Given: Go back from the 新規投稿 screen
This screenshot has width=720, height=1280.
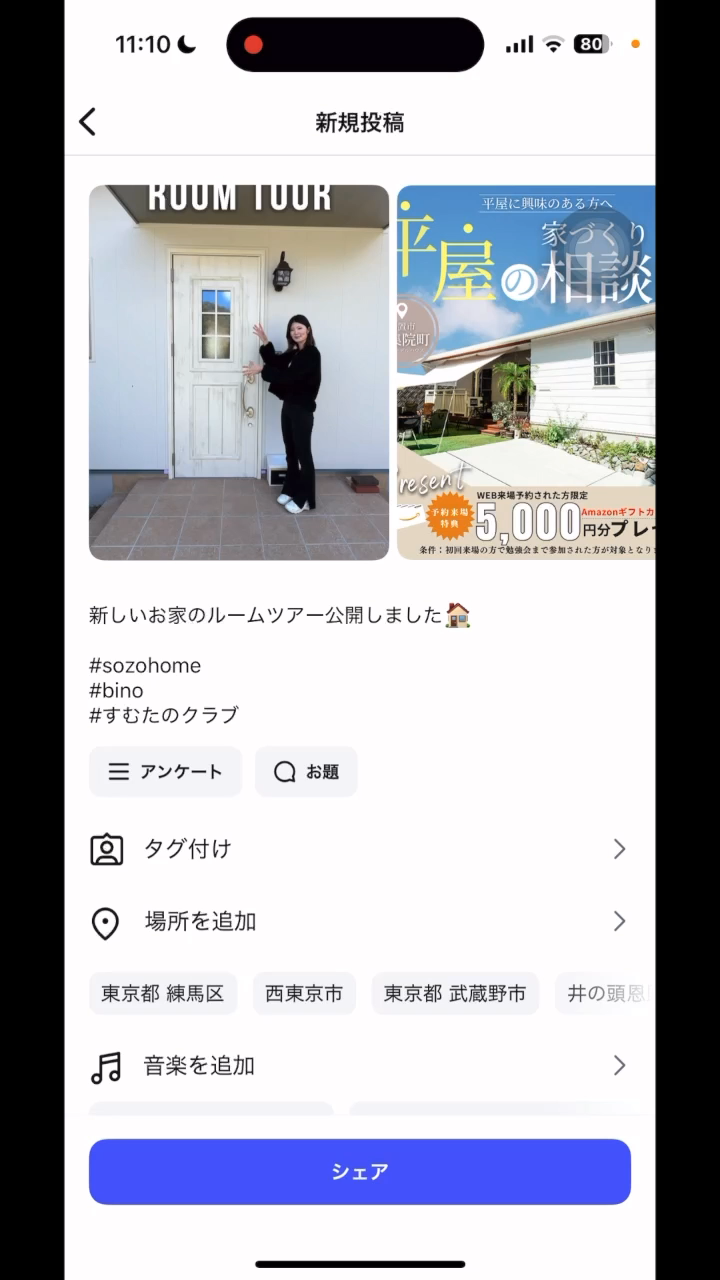Looking at the screenshot, I should (x=88, y=122).
